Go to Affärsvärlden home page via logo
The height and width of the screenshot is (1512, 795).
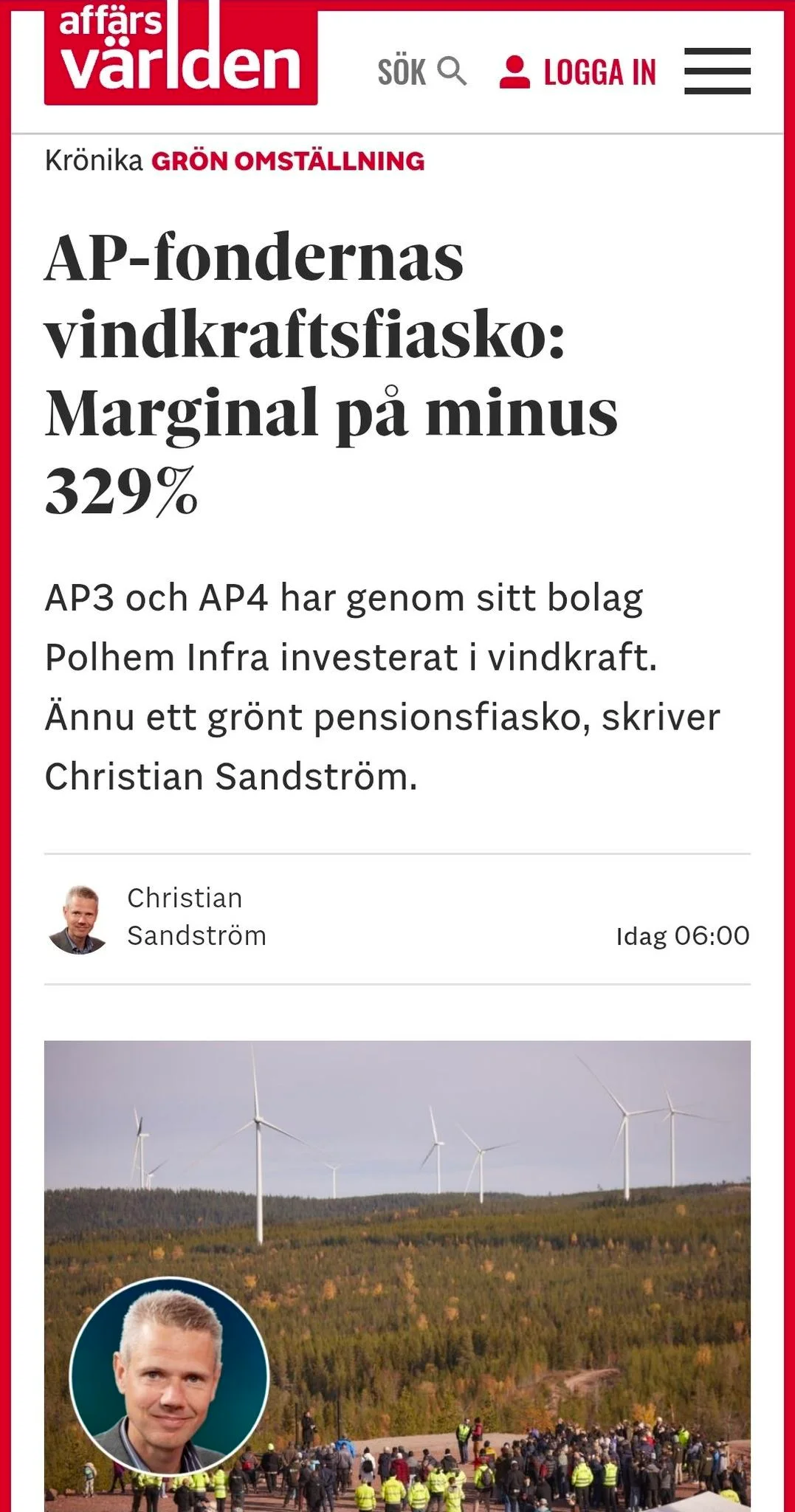tap(181, 56)
